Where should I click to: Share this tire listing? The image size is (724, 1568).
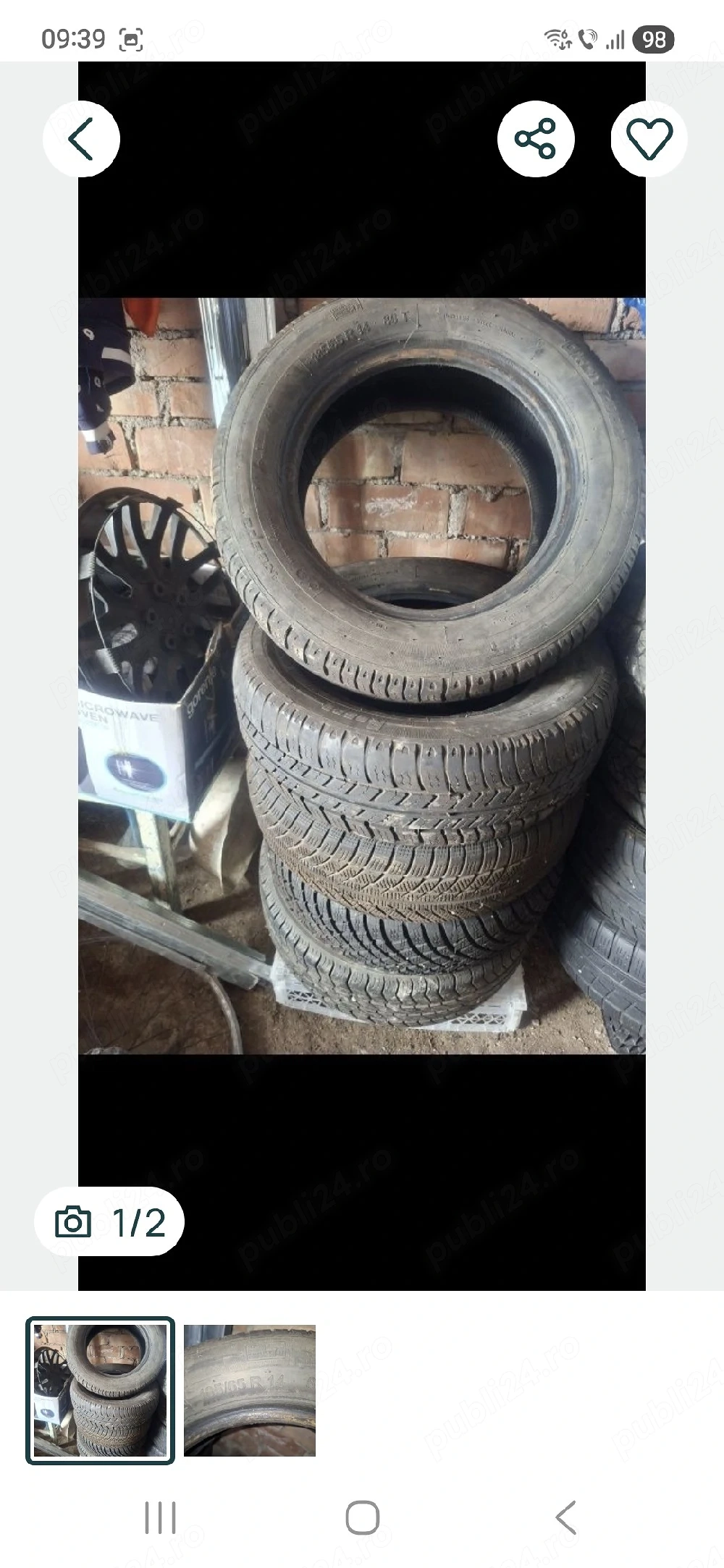[x=536, y=139]
